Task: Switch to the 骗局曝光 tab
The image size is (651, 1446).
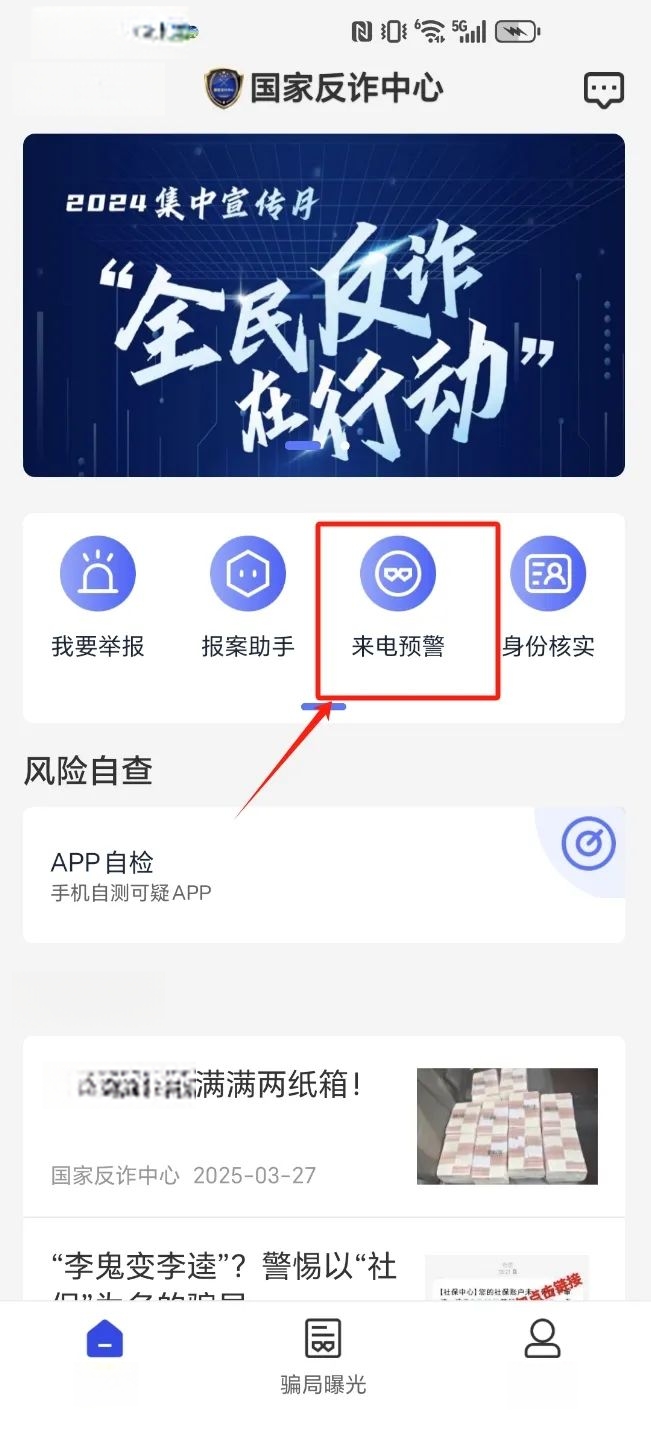Action: 323,1356
